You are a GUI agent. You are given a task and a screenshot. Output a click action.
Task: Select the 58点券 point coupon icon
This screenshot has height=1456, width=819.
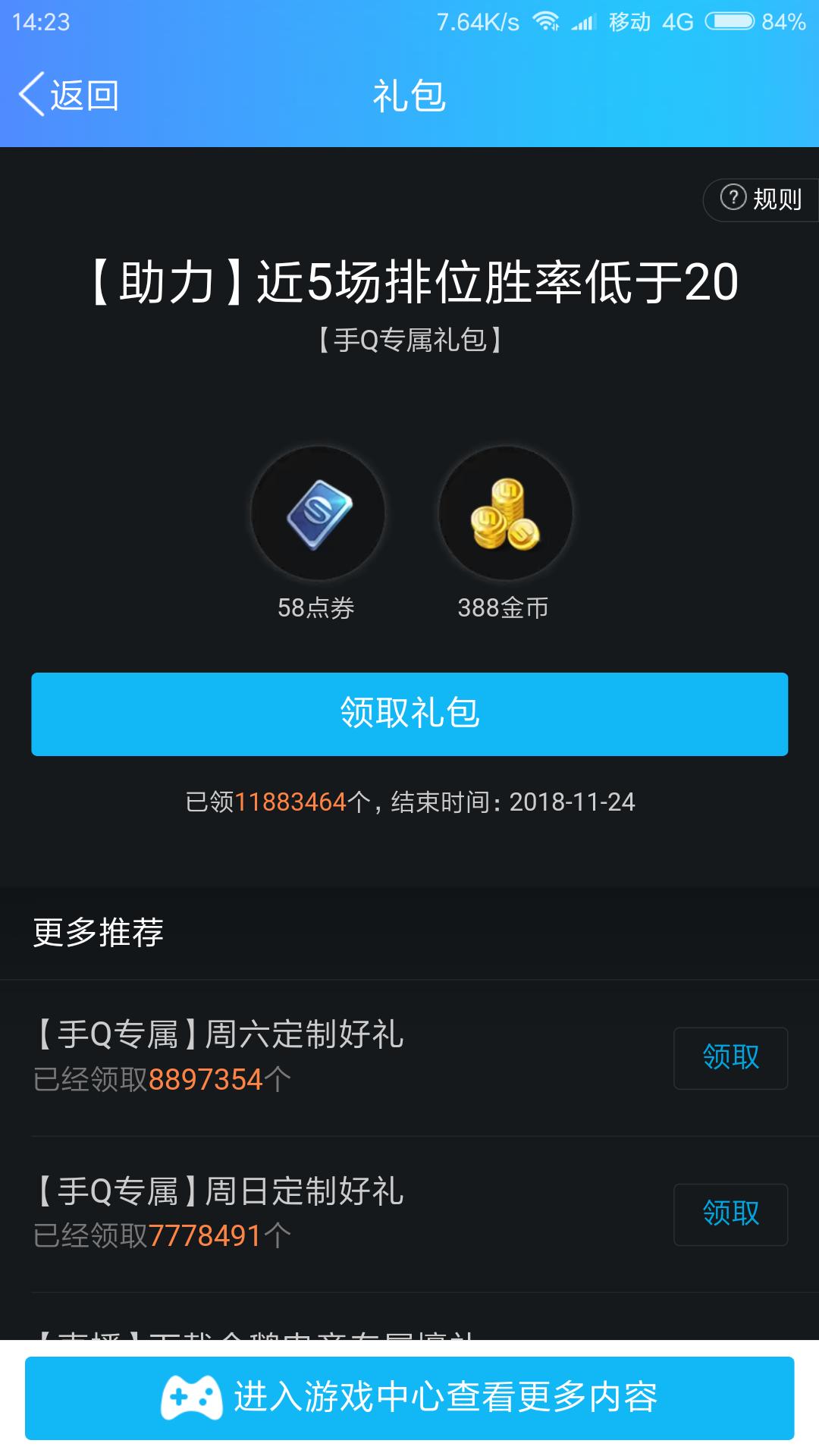[x=318, y=513]
